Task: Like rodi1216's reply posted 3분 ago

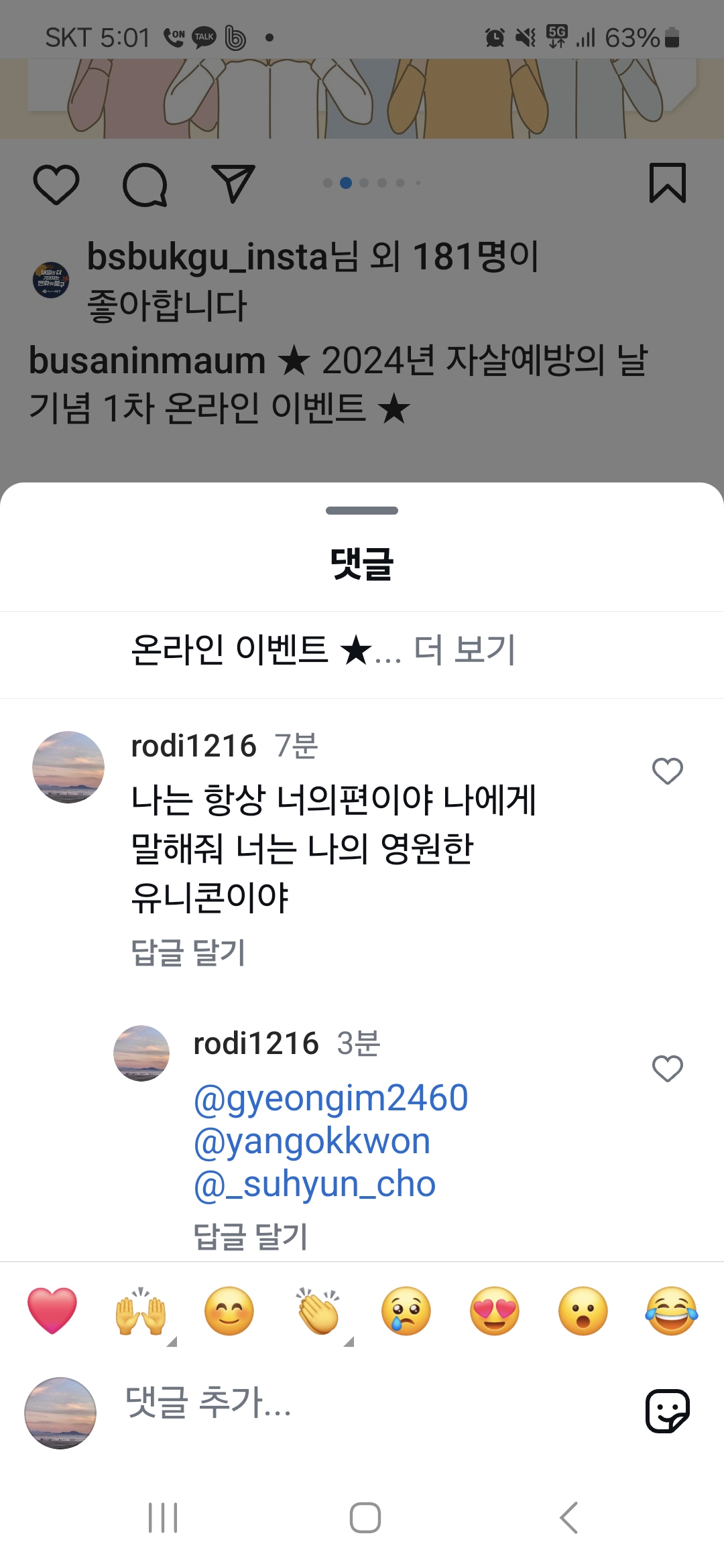Action: point(667,1069)
